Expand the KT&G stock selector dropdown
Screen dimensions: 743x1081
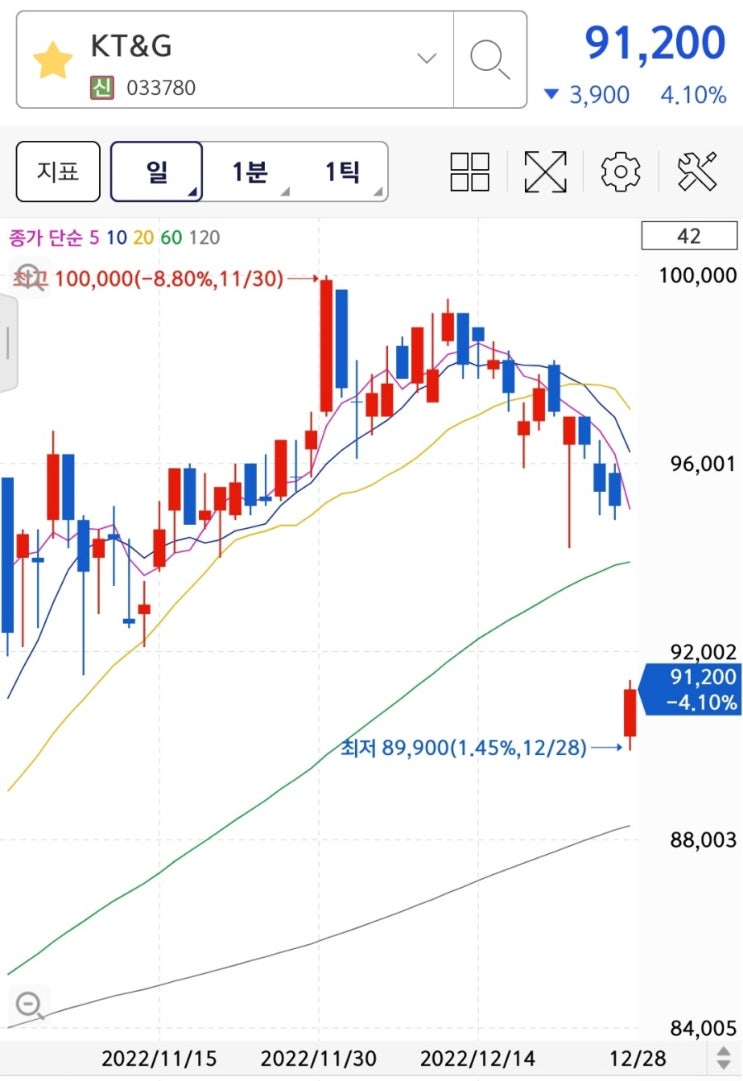pos(427,58)
